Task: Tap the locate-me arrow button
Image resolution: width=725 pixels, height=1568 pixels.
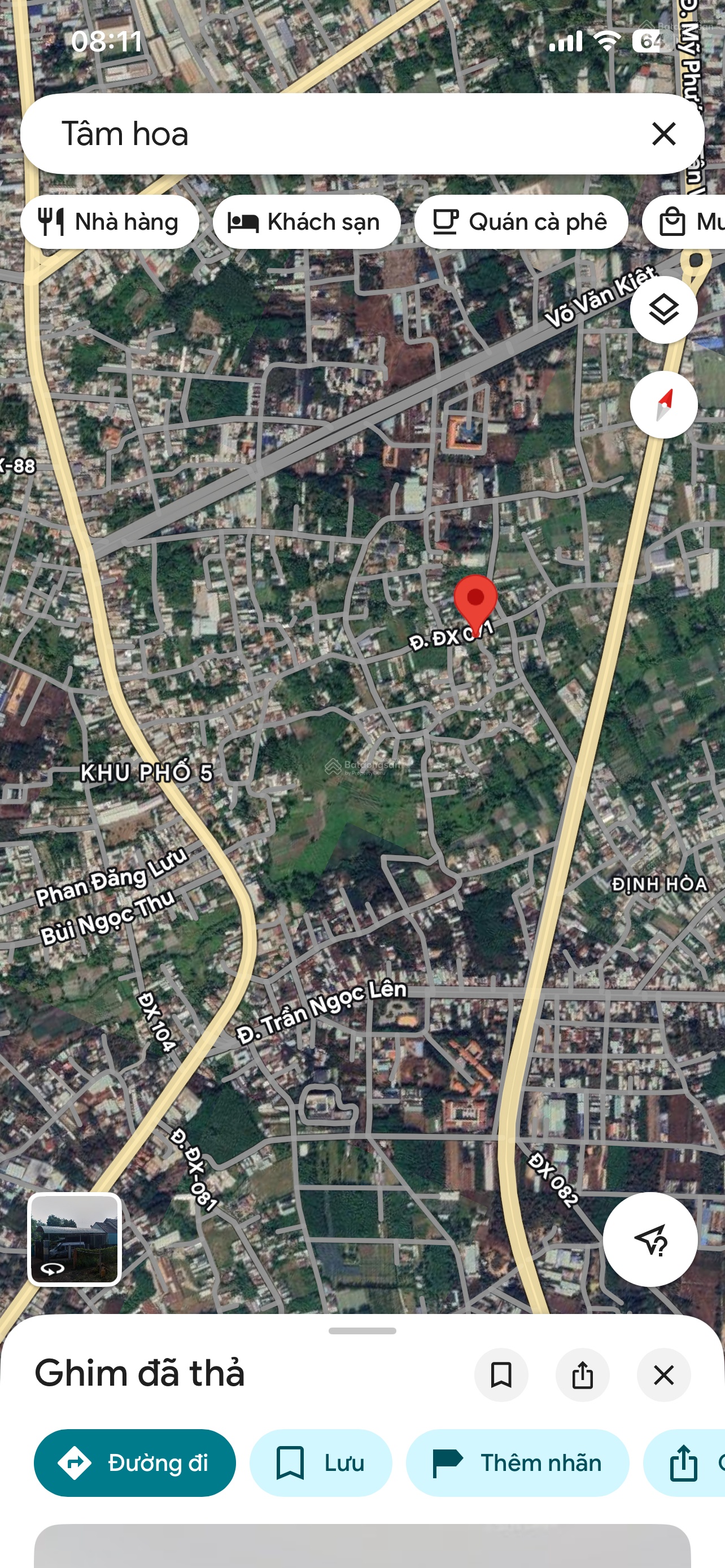Action: point(650,1239)
